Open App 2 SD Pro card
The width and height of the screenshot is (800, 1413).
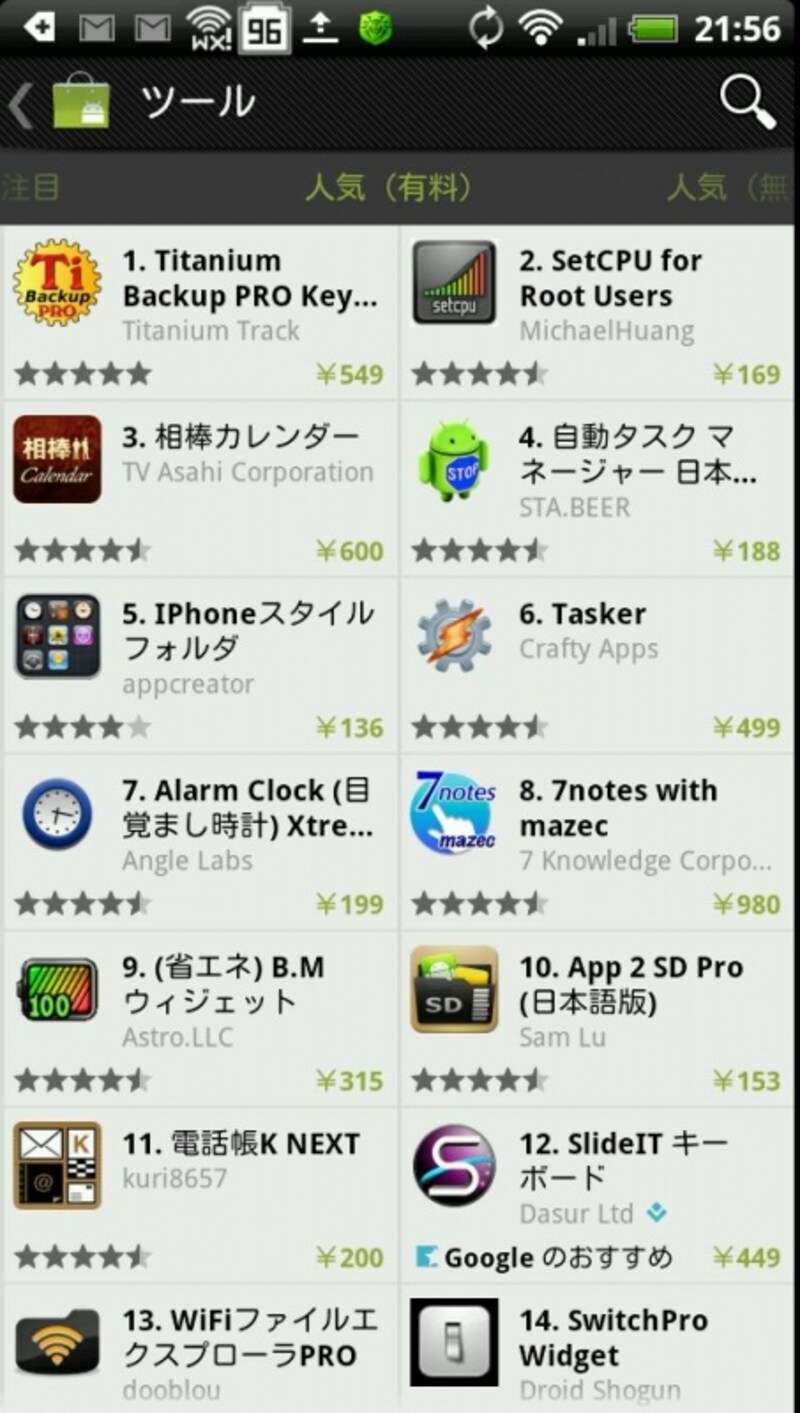(x=598, y=1018)
